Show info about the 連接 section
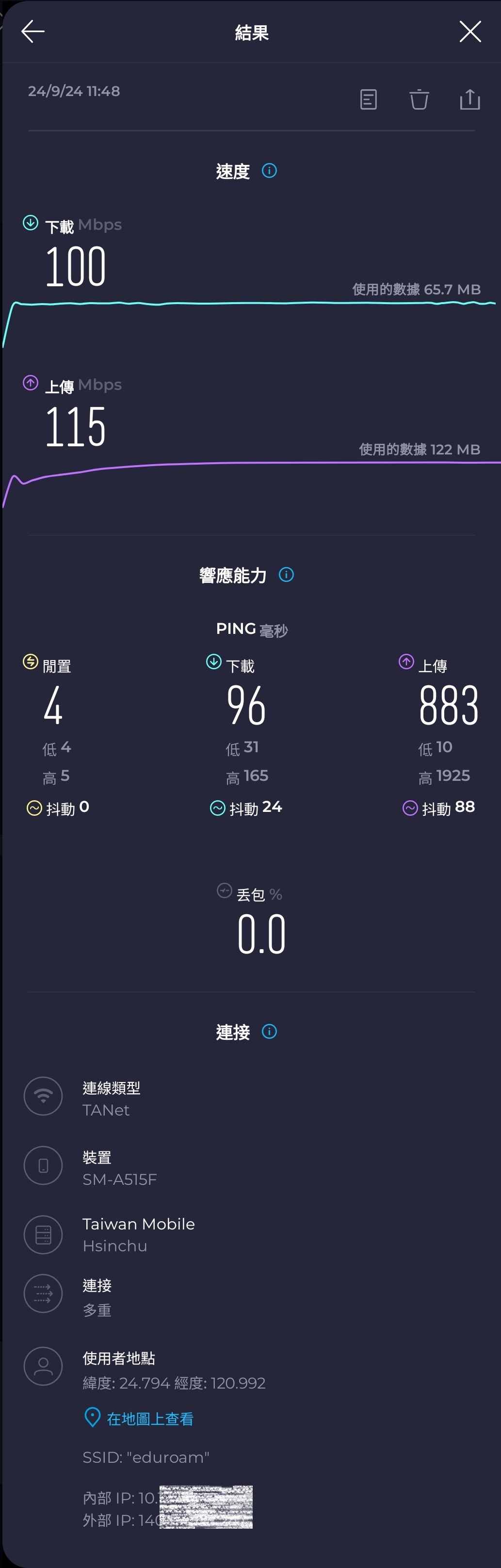This screenshot has width=501, height=1568. pyautogui.click(x=269, y=1032)
